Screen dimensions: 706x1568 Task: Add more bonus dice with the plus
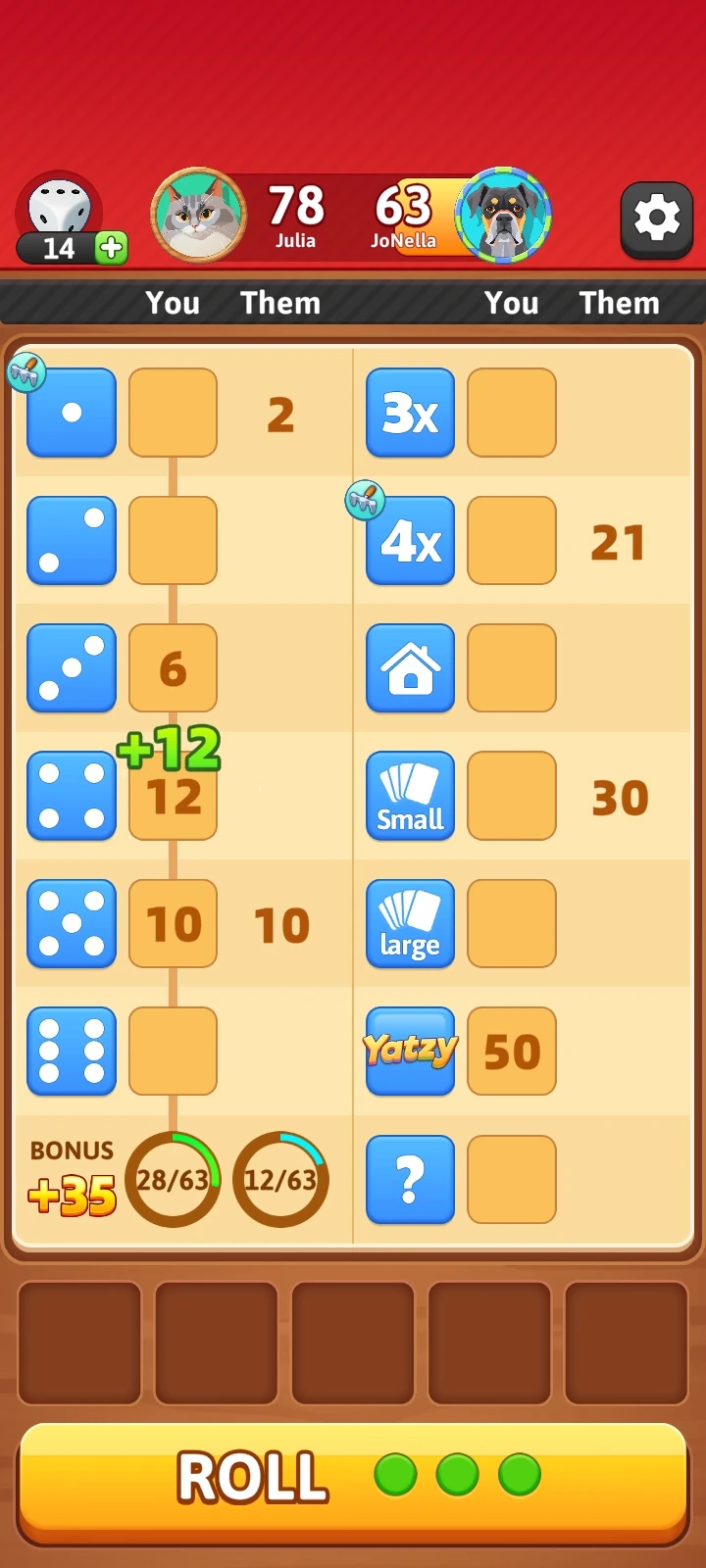(112, 248)
